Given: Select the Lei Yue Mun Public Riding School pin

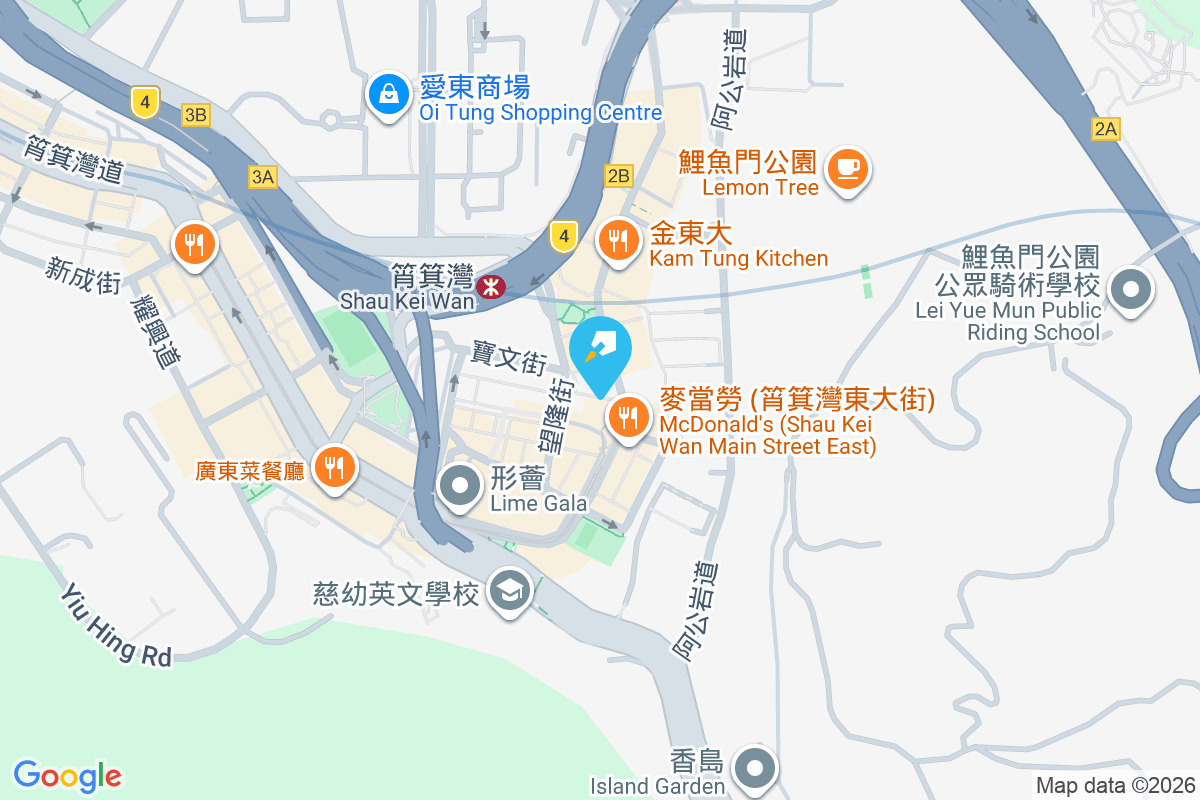Looking at the screenshot, I should [1131, 292].
